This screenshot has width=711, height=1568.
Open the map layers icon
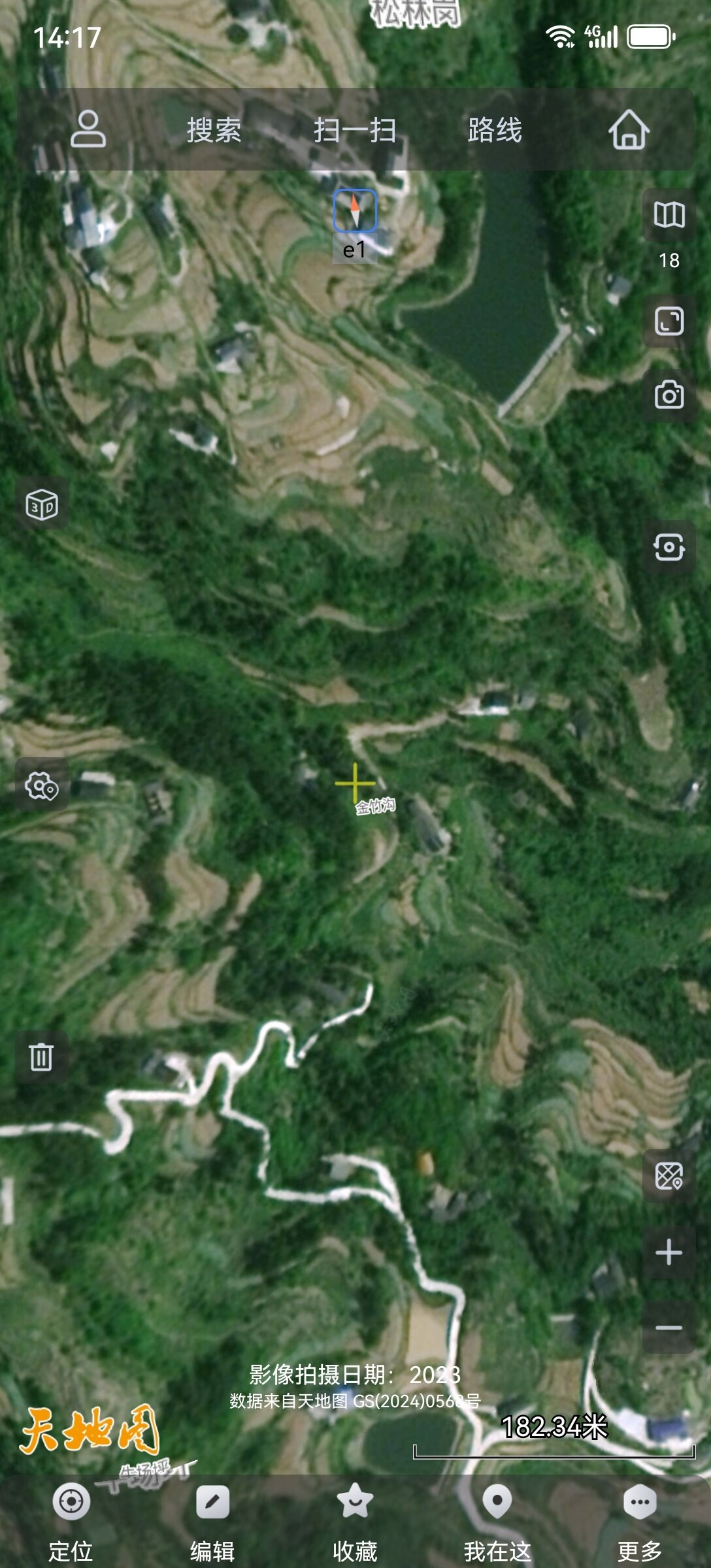[x=669, y=216]
